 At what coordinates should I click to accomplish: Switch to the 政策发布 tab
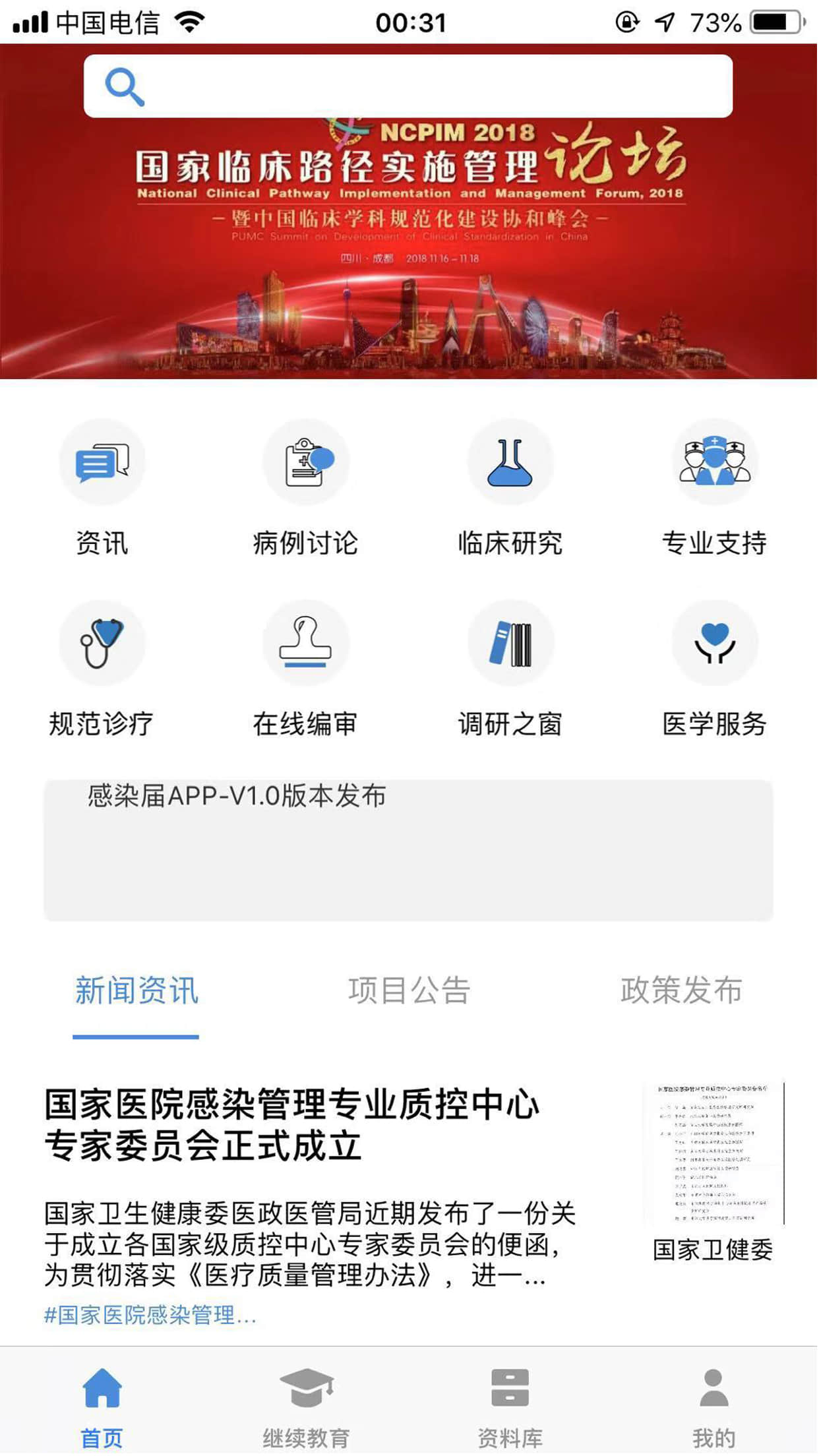pyautogui.click(x=681, y=990)
